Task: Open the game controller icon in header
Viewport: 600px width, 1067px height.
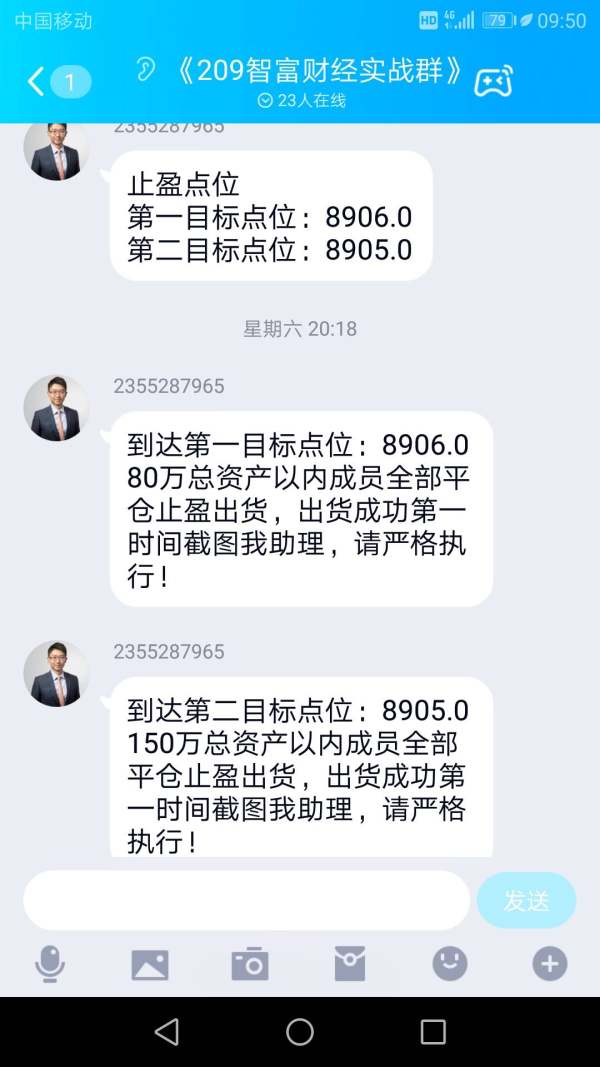Action: click(493, 81)
